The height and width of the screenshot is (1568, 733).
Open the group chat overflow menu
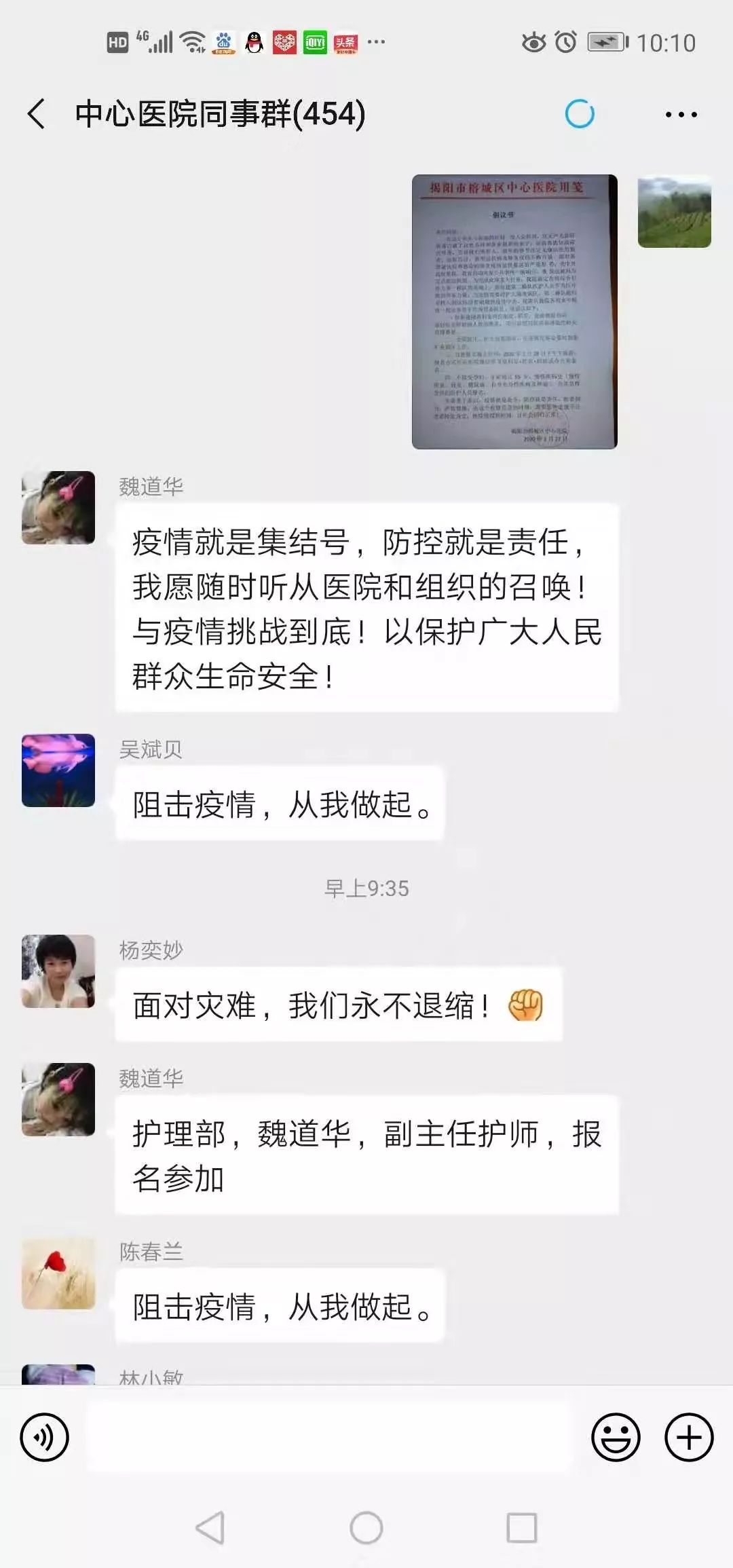pos(681,115)
